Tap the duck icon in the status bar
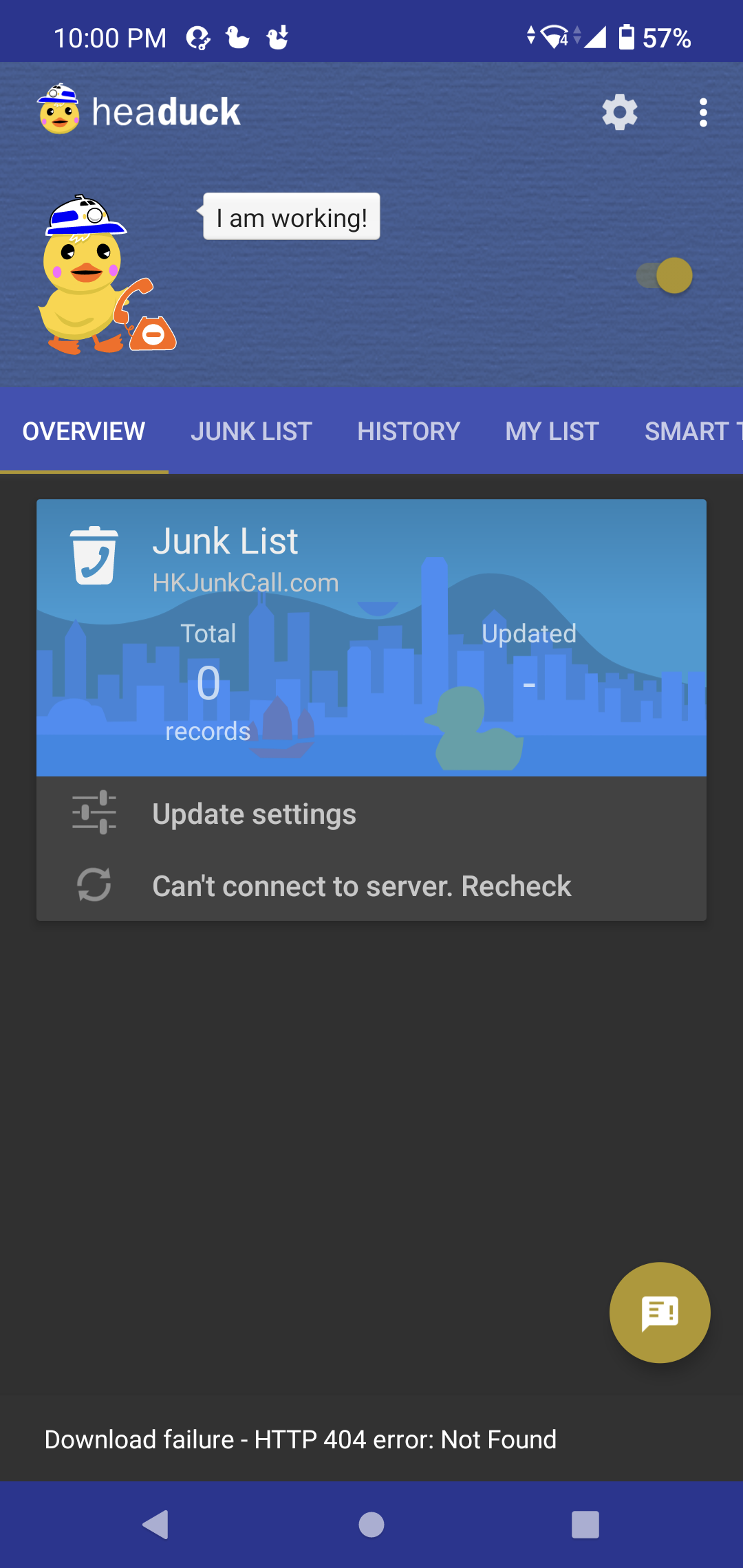The height and width of the screenshot is (1568, 743). point(235,38)
